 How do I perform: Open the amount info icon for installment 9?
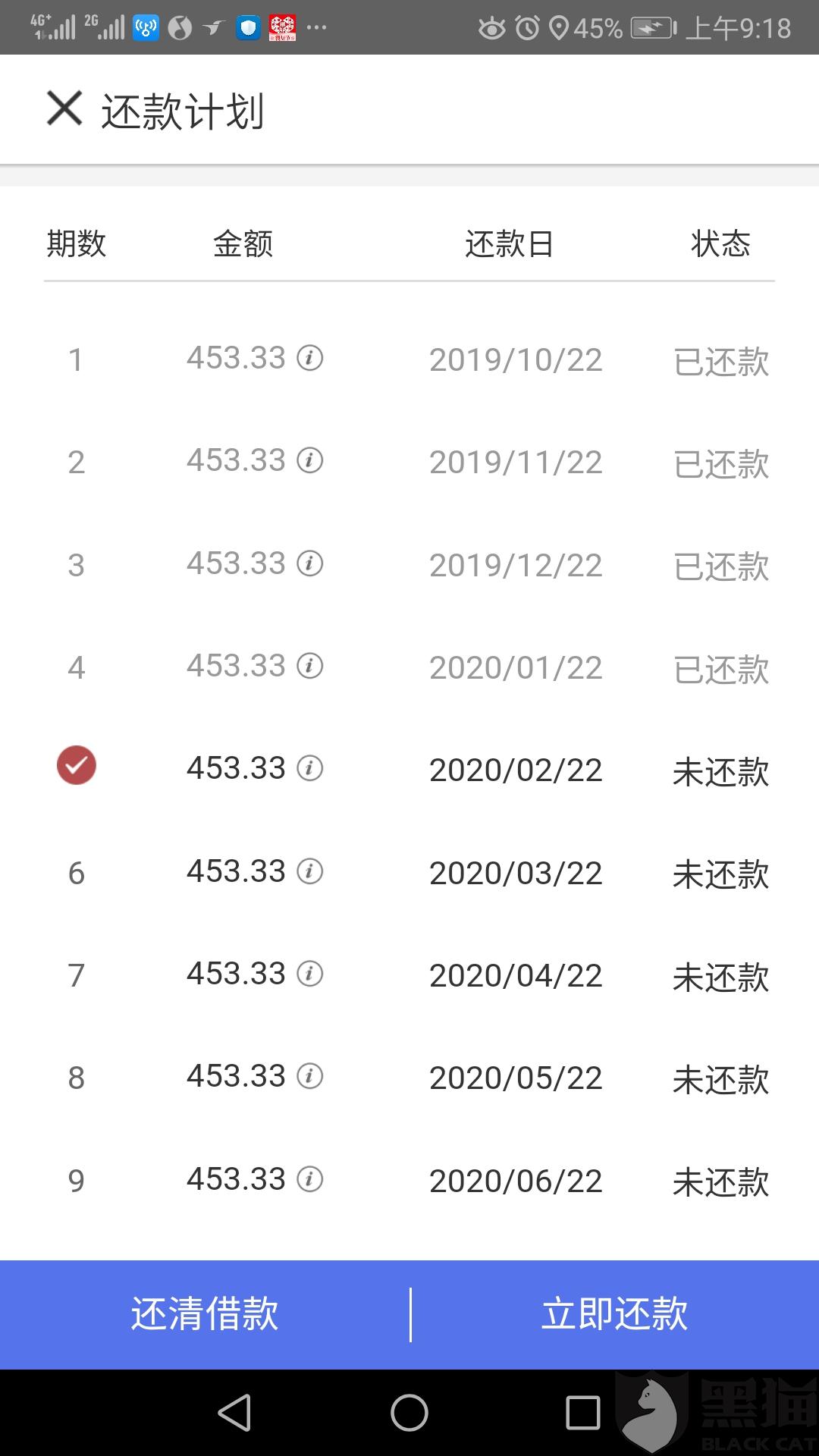point(309,1179)
